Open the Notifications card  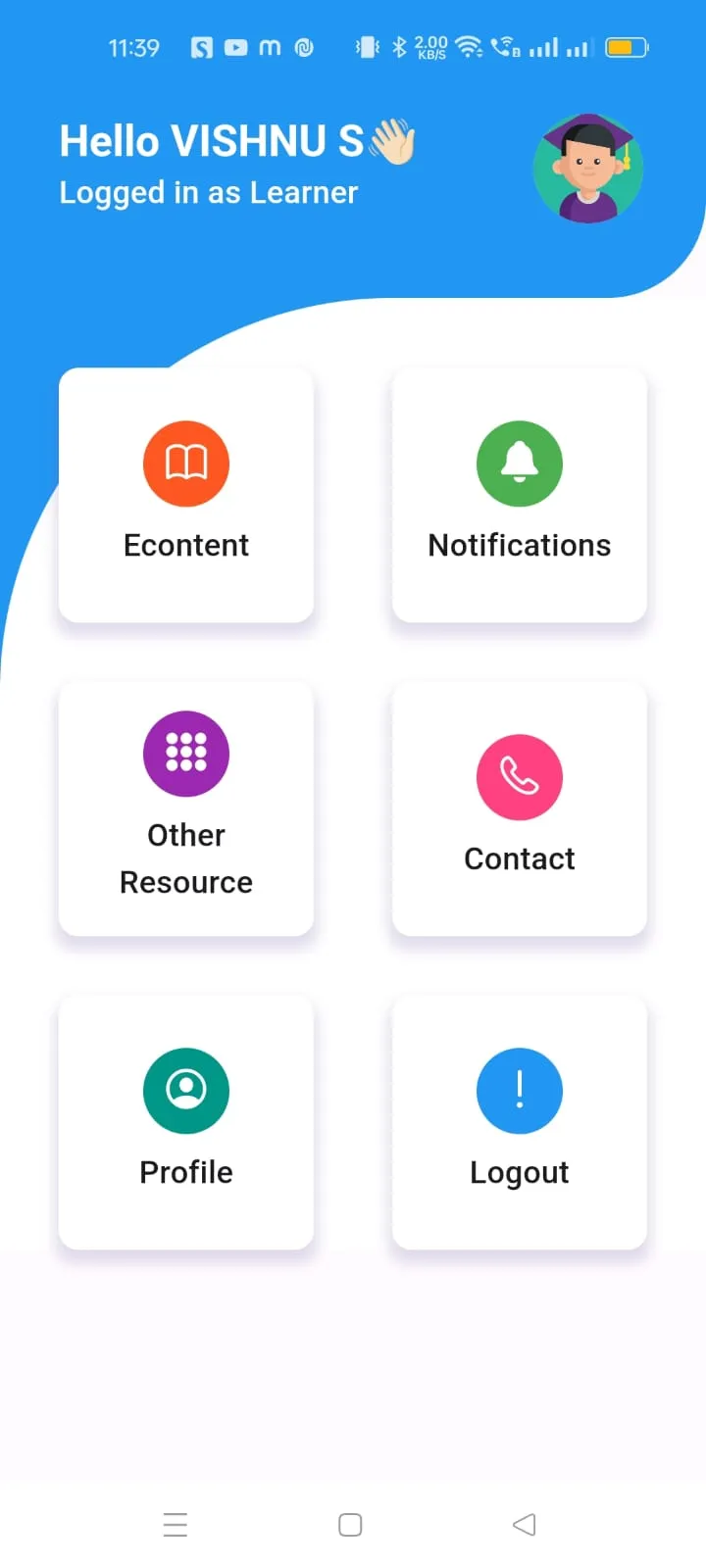coord(520,495)
